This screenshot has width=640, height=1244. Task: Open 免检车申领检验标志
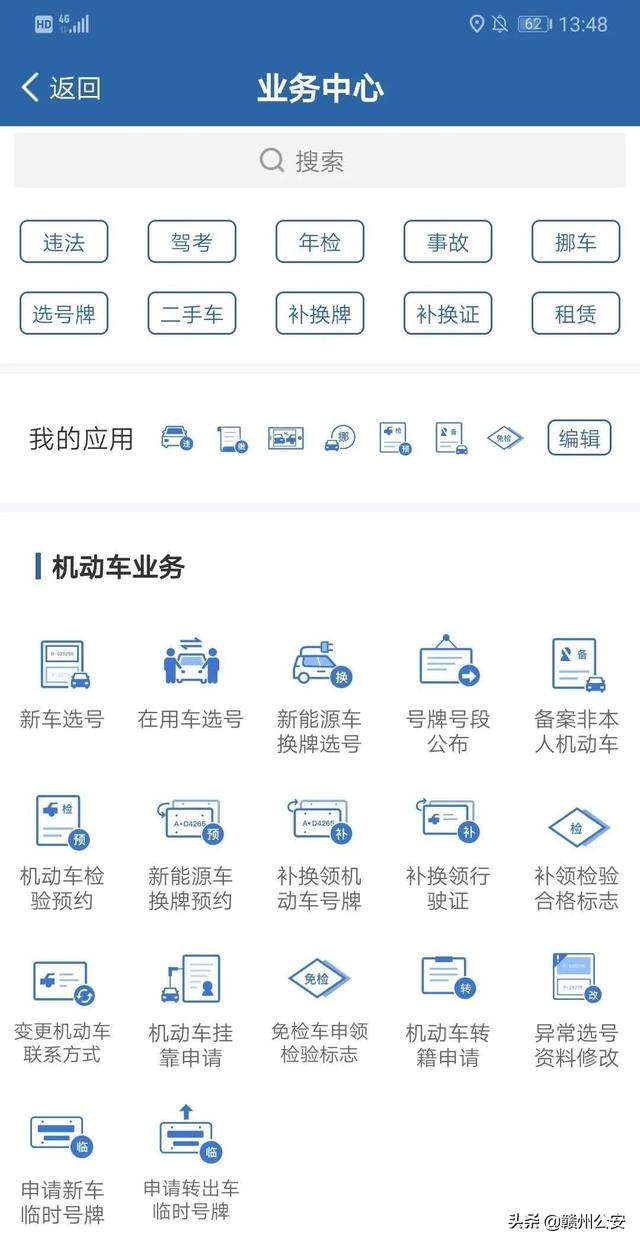coord(320,1010)
